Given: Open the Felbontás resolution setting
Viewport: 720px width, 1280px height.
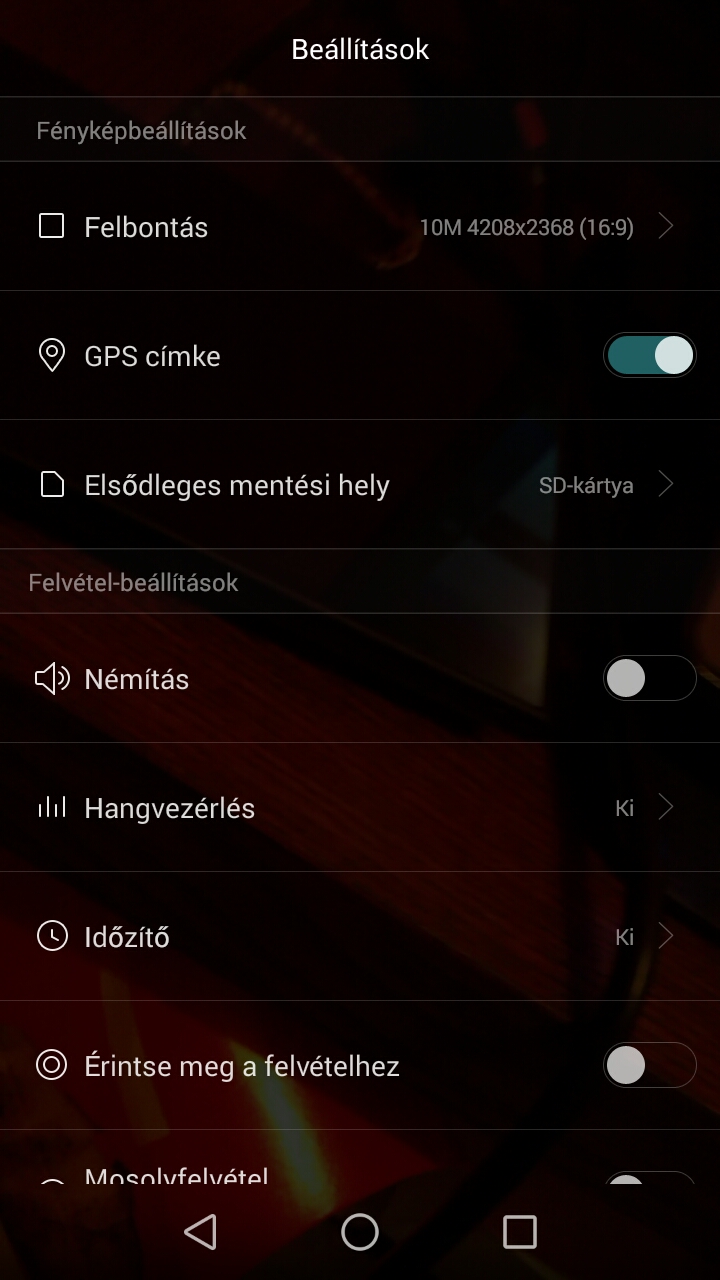Looking at the screenshot, I should pos(360,227).
